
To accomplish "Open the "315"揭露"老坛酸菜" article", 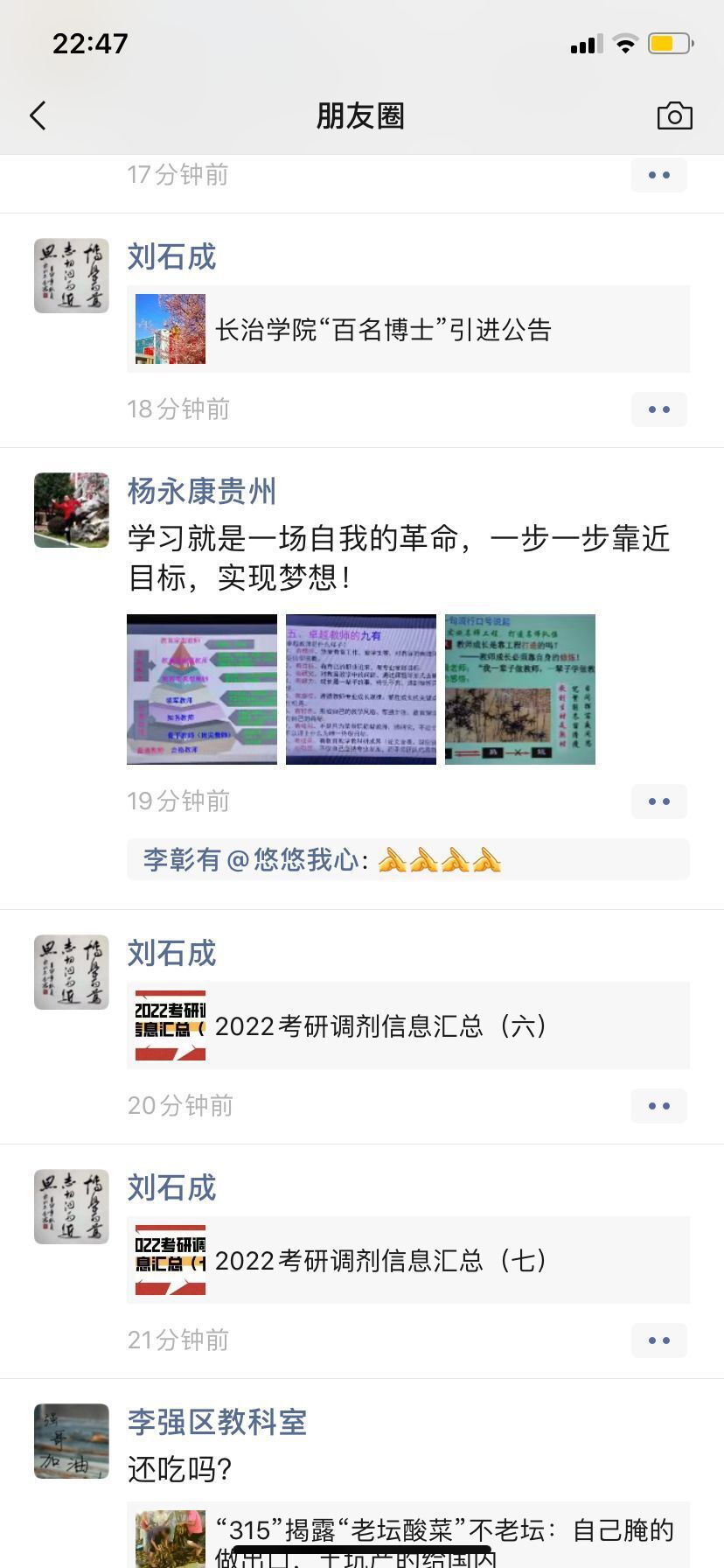I will (x=407, y=1538).
